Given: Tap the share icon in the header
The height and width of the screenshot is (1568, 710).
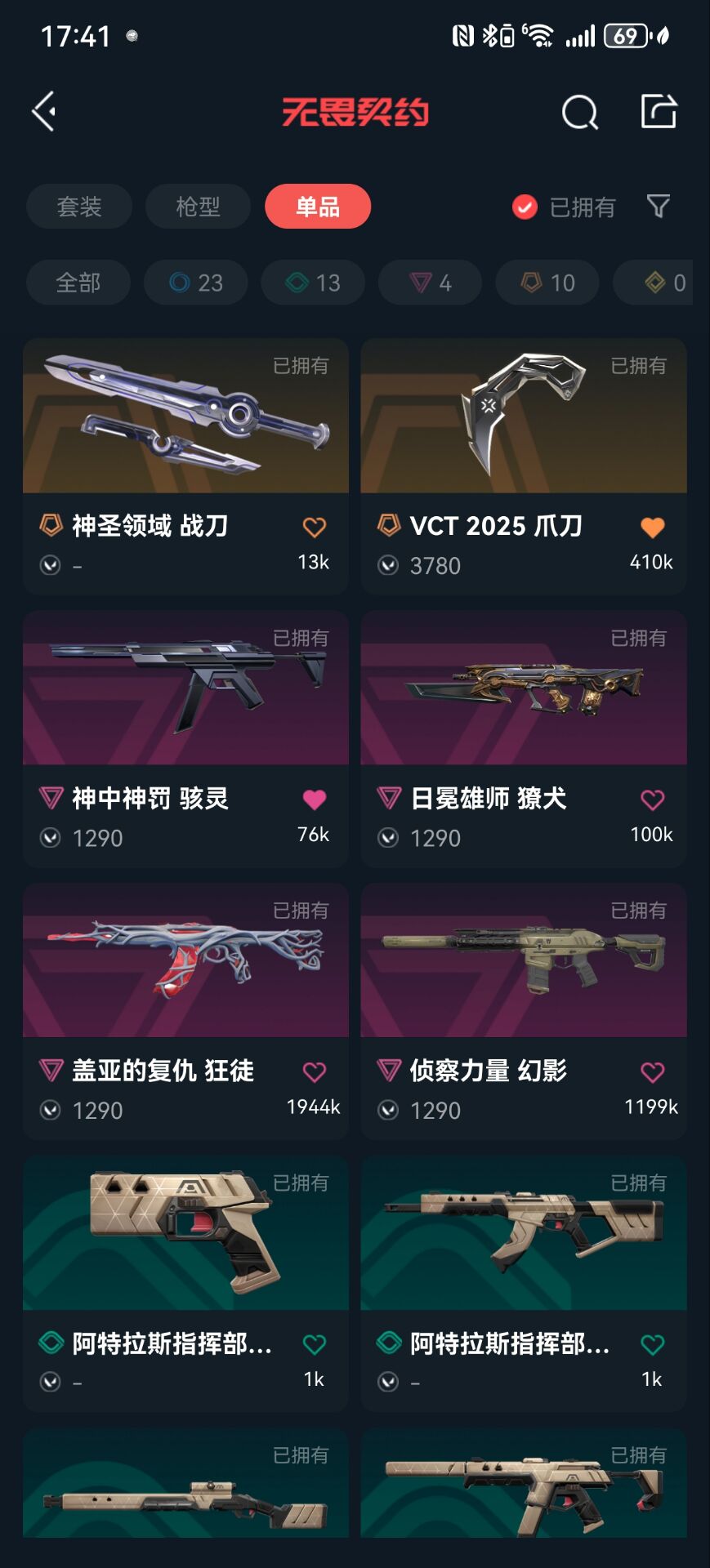Looking at the screenshot, I should tap(659, 111).
